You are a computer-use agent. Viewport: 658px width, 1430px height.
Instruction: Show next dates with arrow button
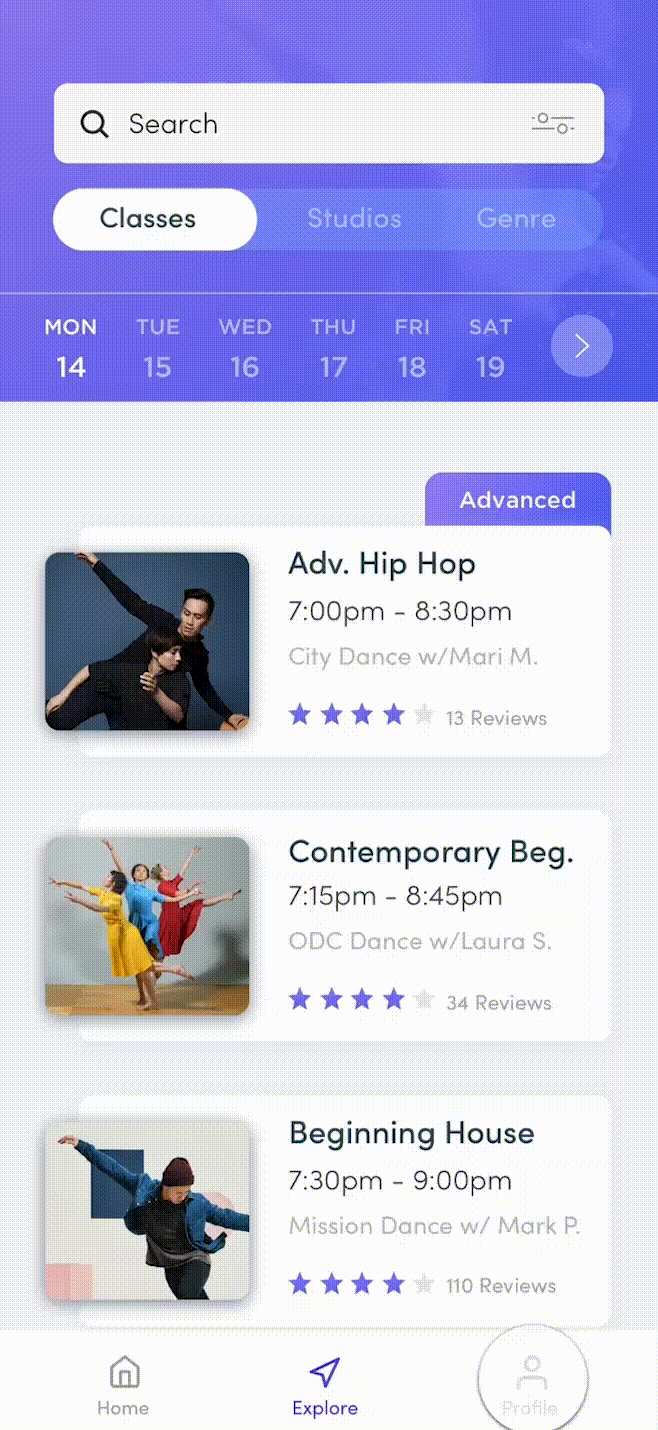click(581, 346)
